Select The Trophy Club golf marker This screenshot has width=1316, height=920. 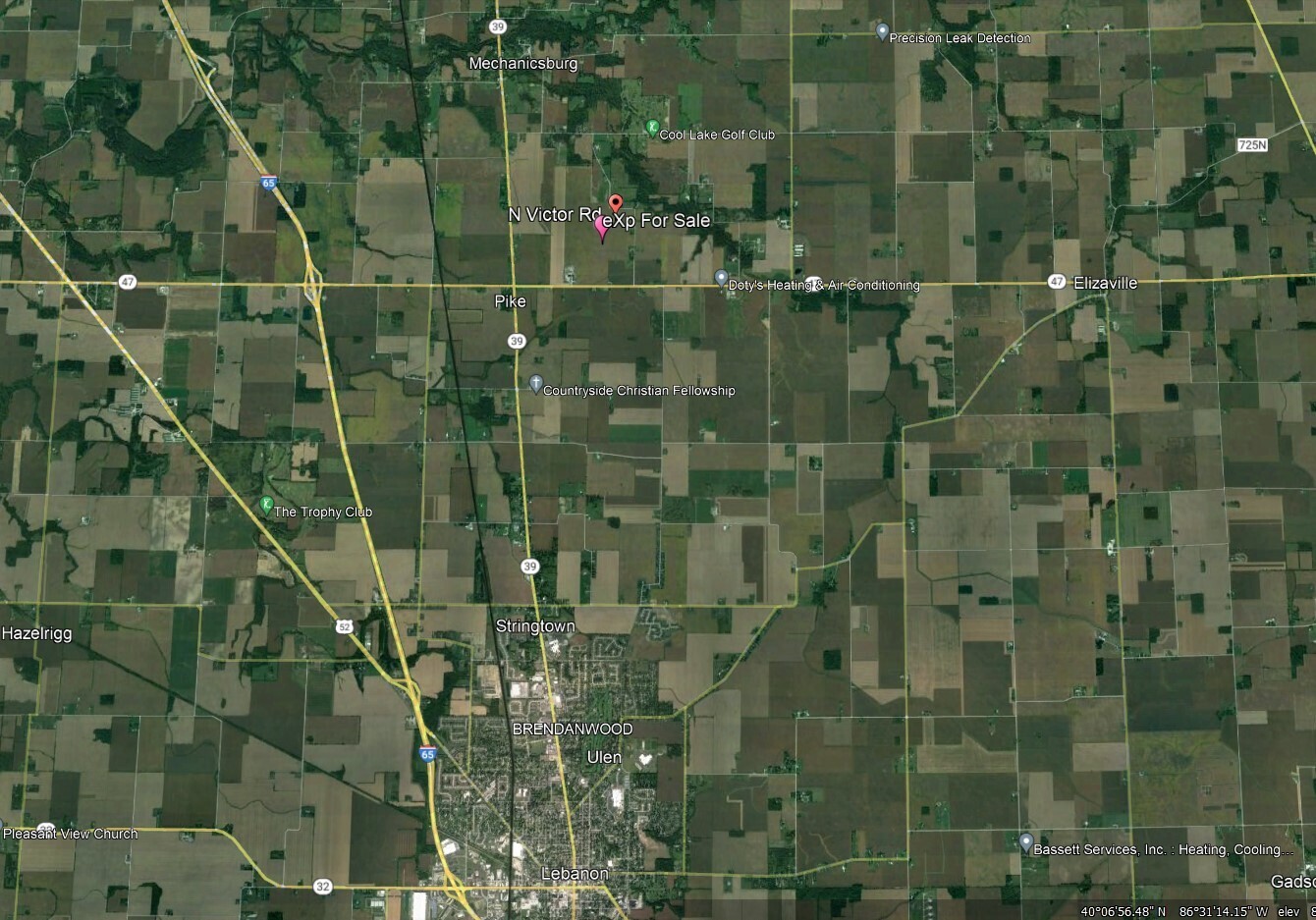pos(266,505)
